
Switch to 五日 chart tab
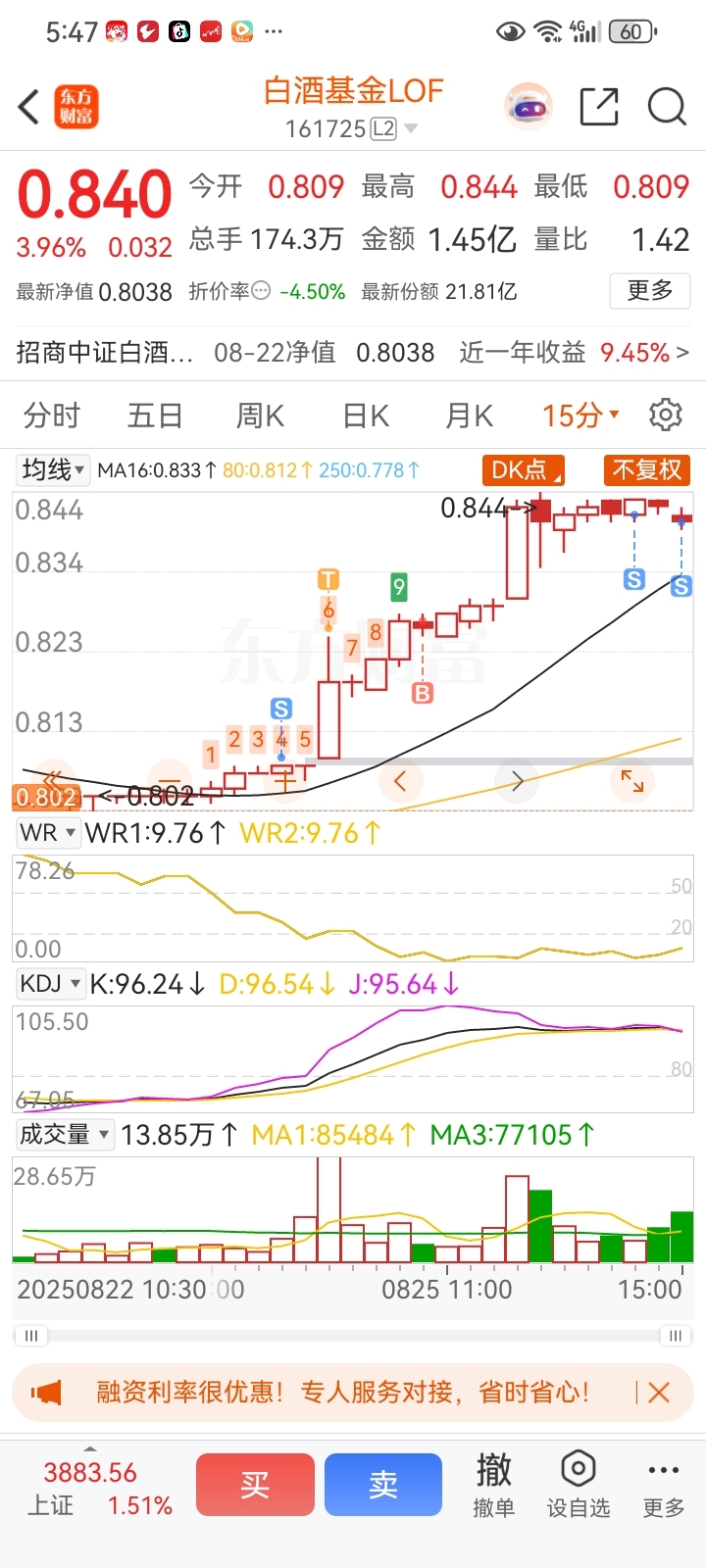click(155, 416)
